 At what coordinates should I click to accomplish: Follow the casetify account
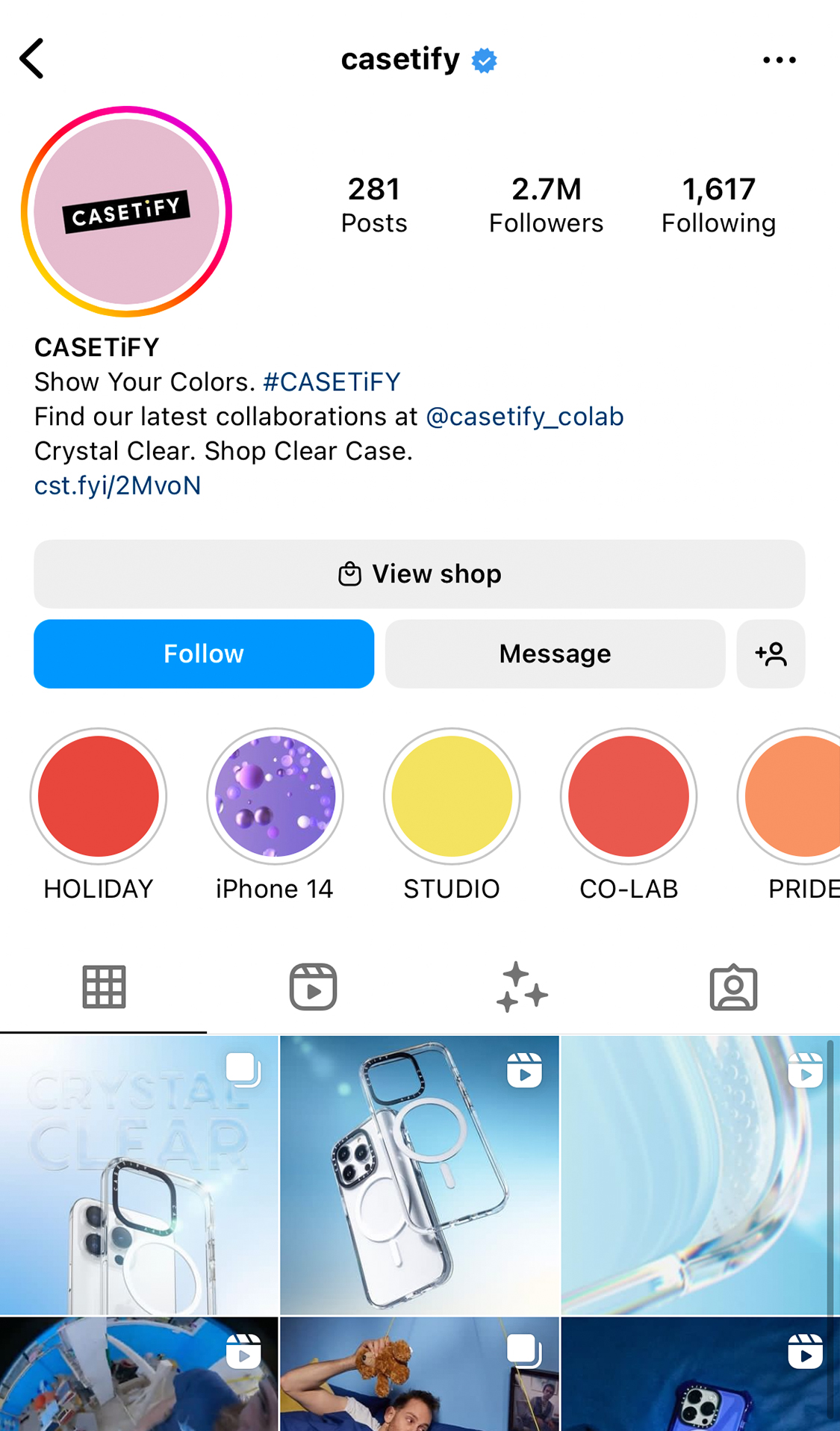(x=204, y=654)
